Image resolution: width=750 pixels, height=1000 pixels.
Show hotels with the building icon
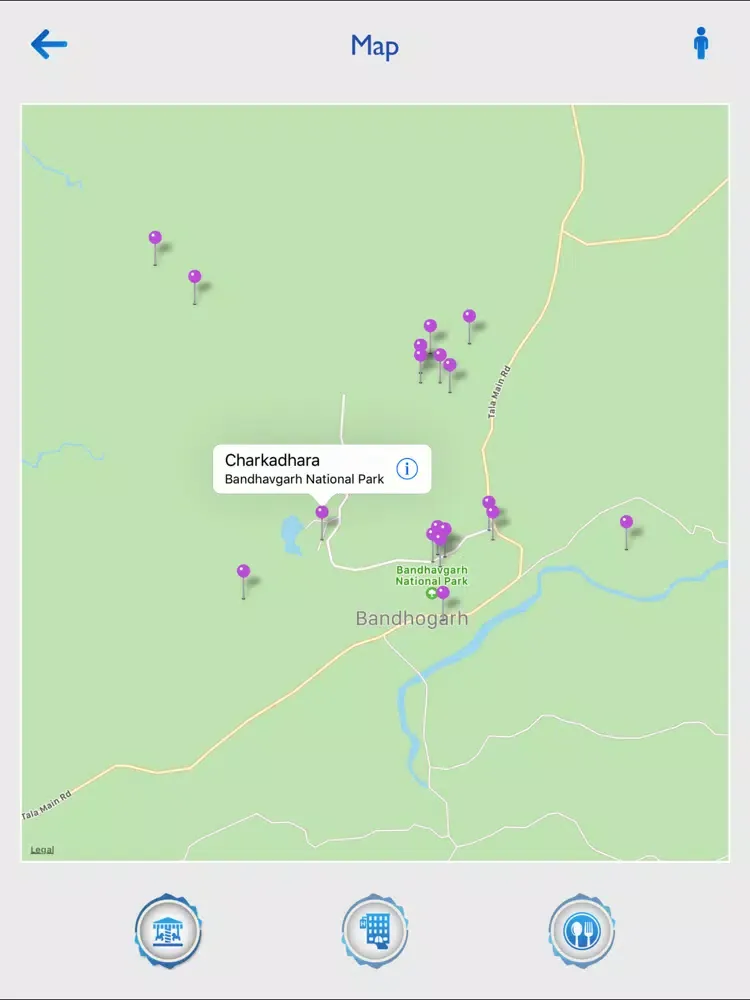(375, 930)
